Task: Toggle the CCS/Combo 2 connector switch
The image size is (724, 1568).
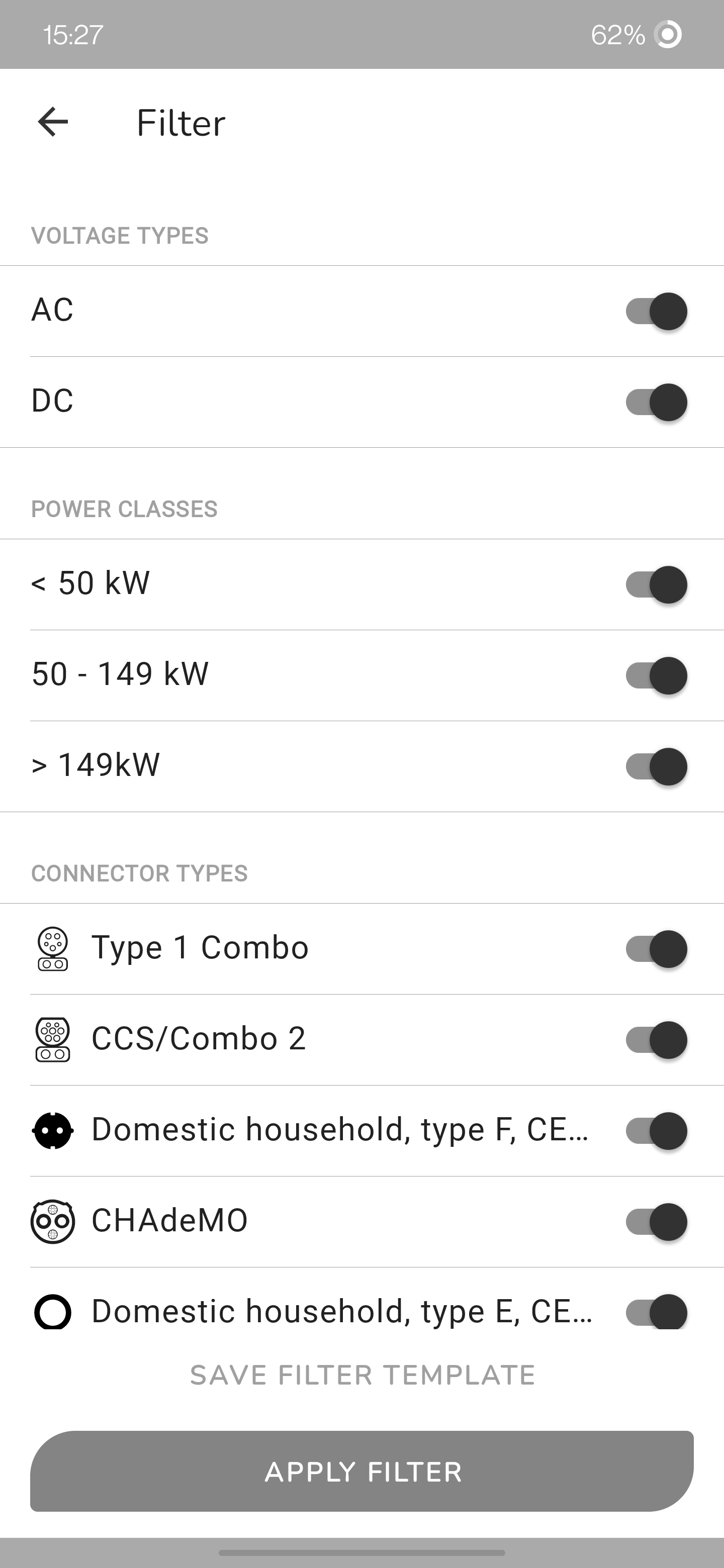Action: (656, 1040)
